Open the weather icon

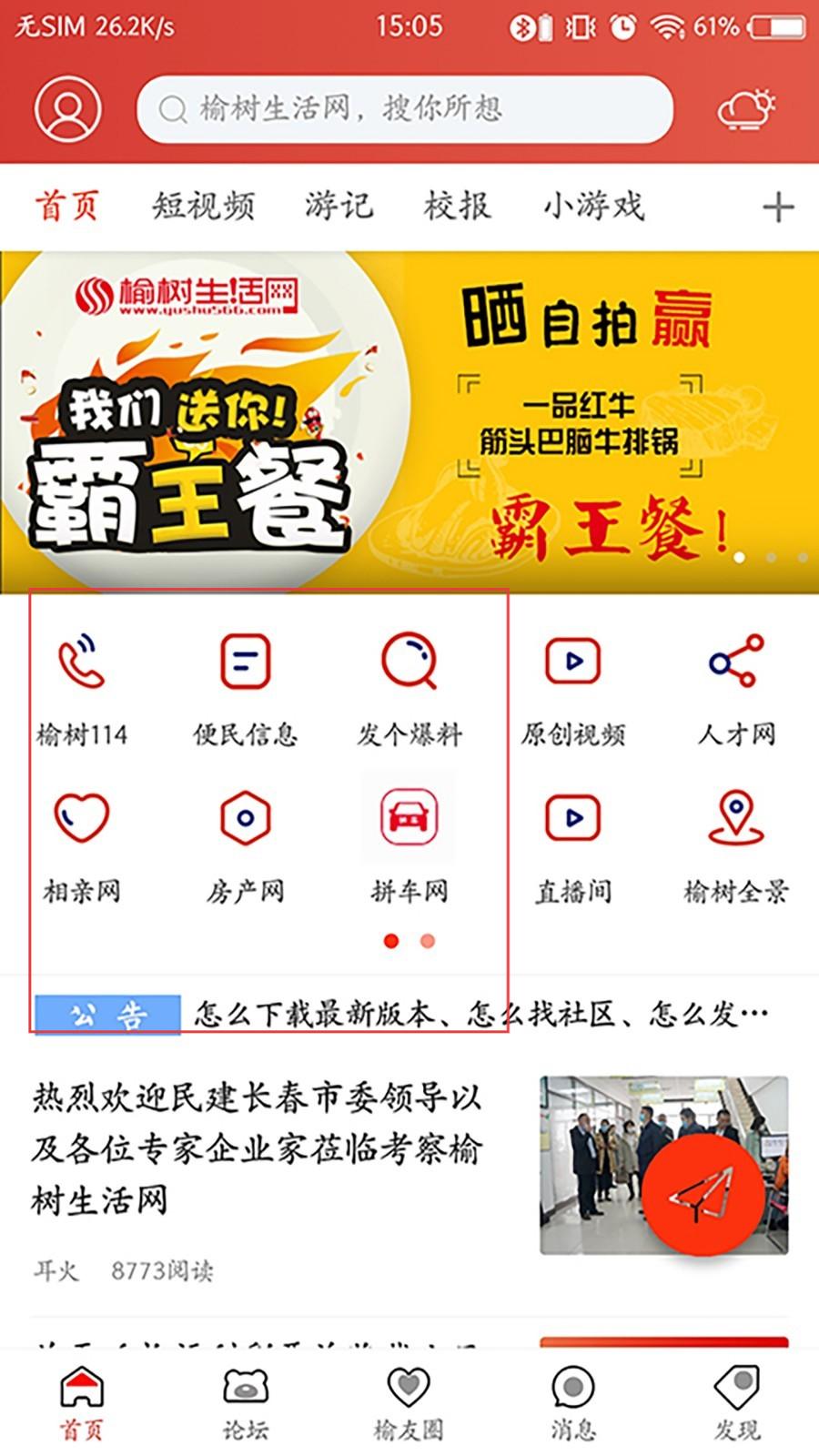tap(746, 109)
